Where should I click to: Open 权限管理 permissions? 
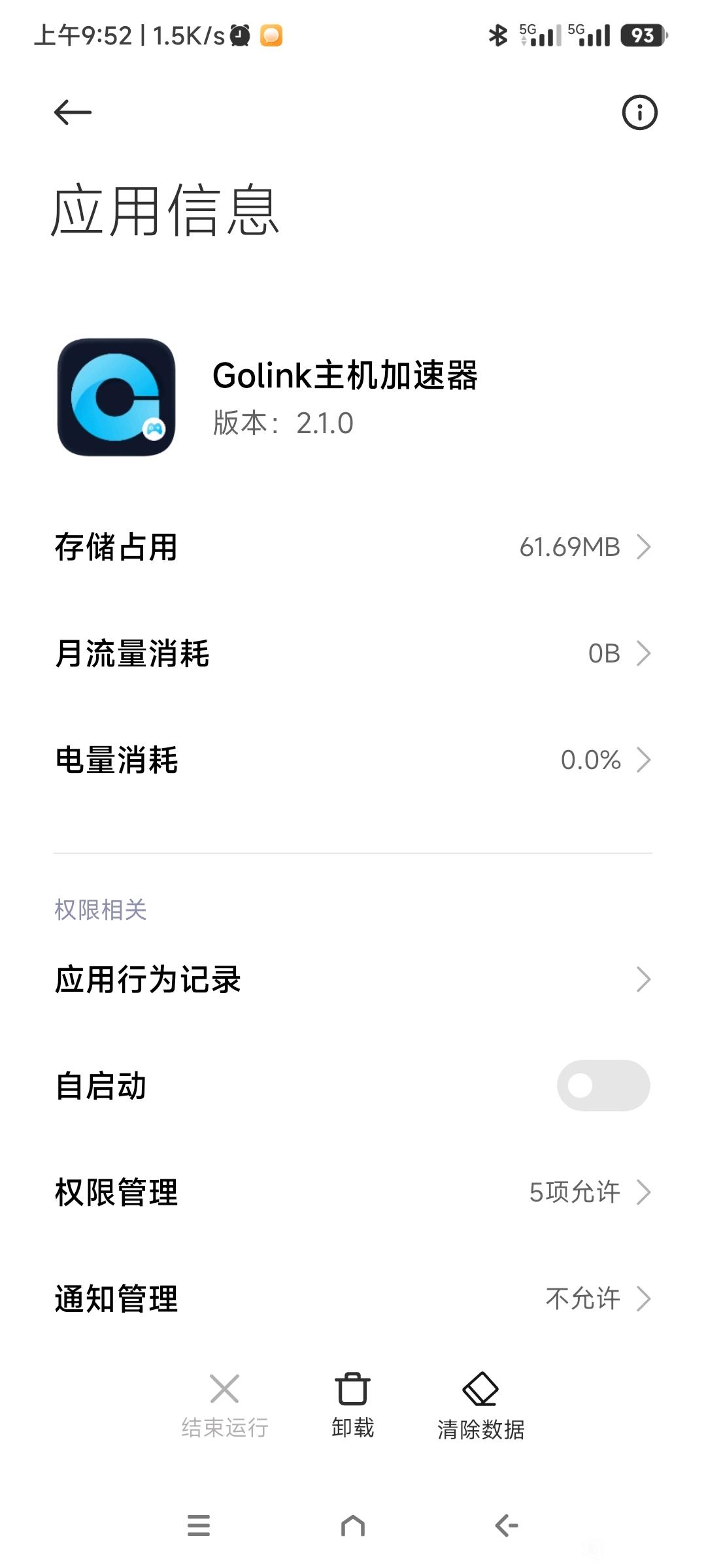353,1192
